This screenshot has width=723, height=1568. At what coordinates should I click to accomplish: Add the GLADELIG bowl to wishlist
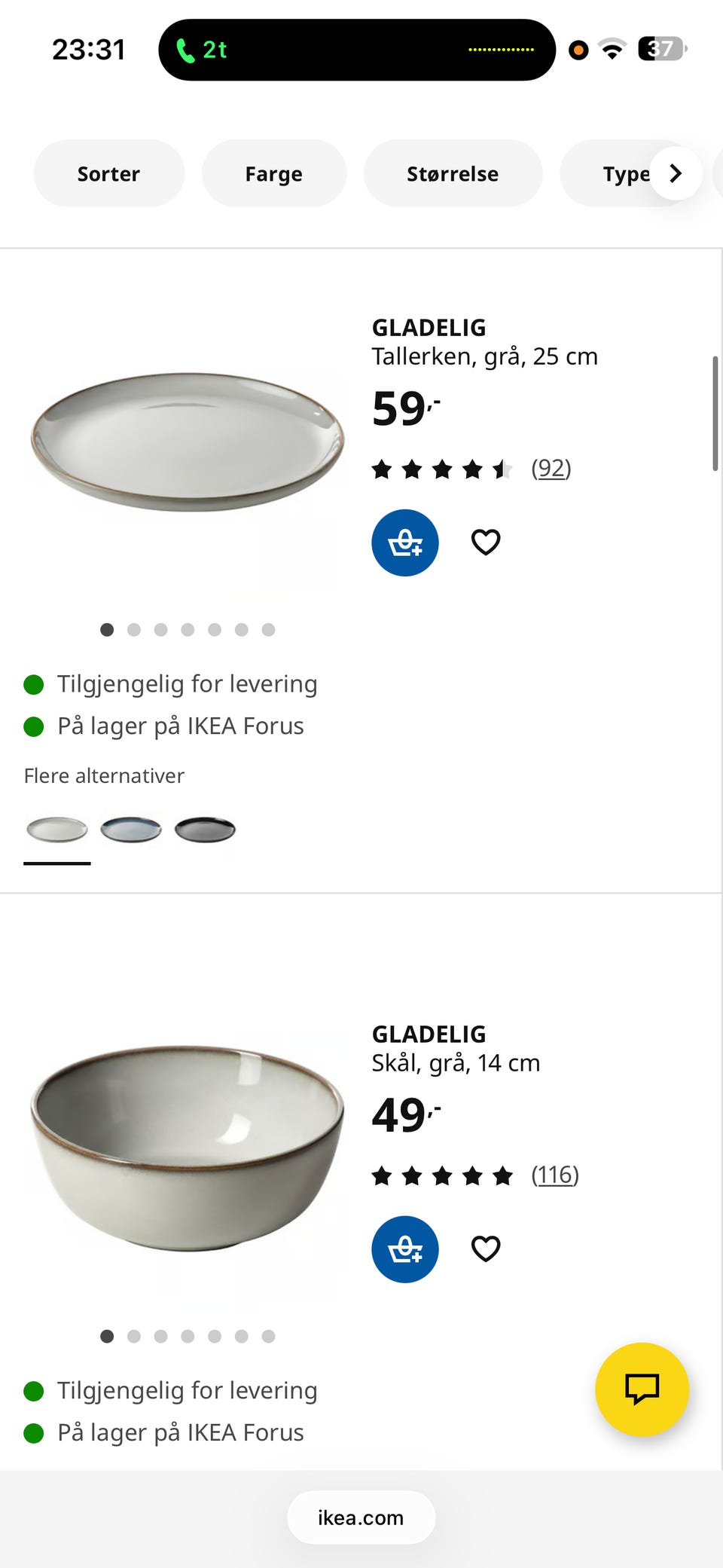click(x=485, y=1249)
